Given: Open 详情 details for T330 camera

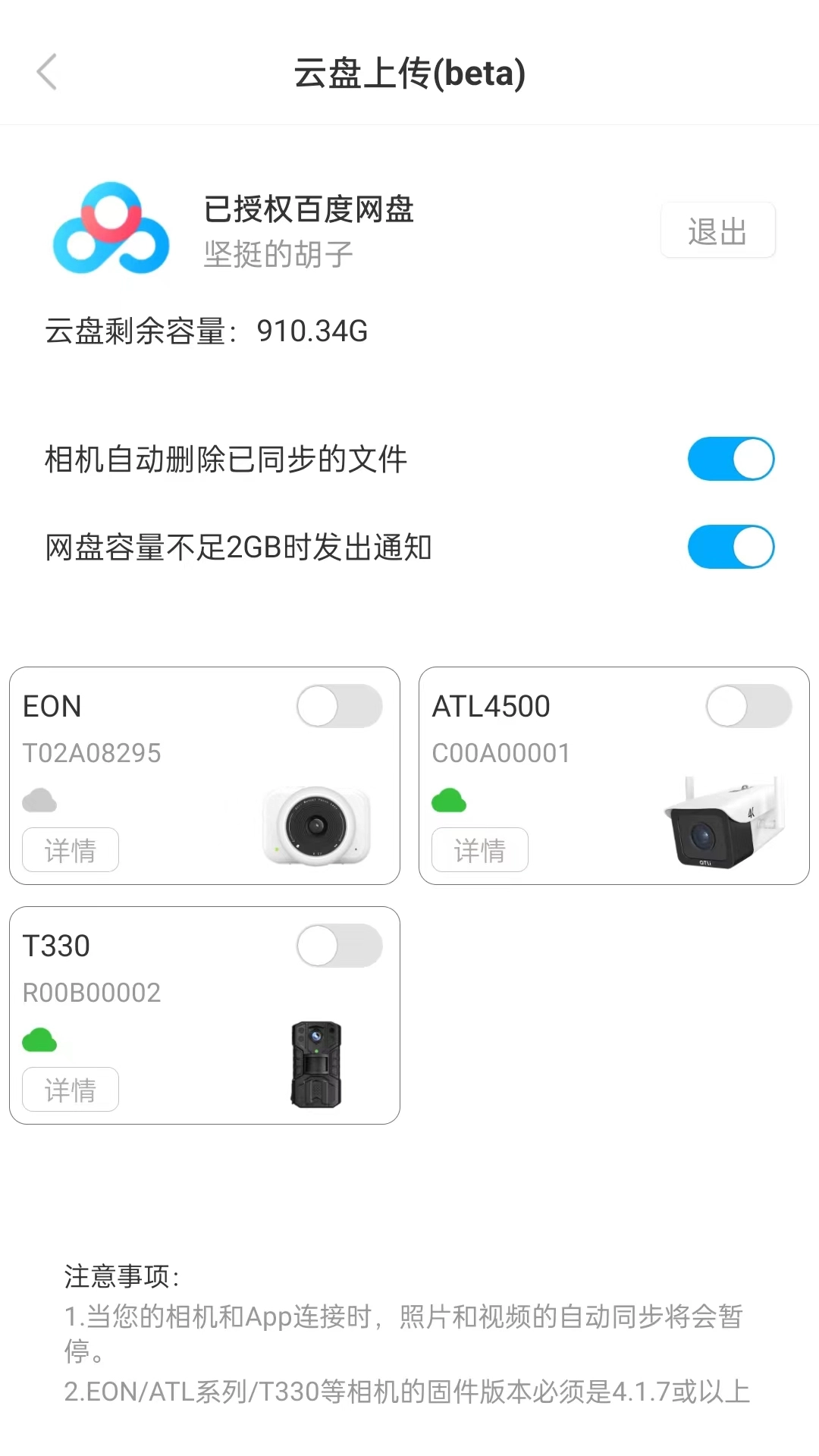Looking at the screenshot, I should tap(69, 1090).
